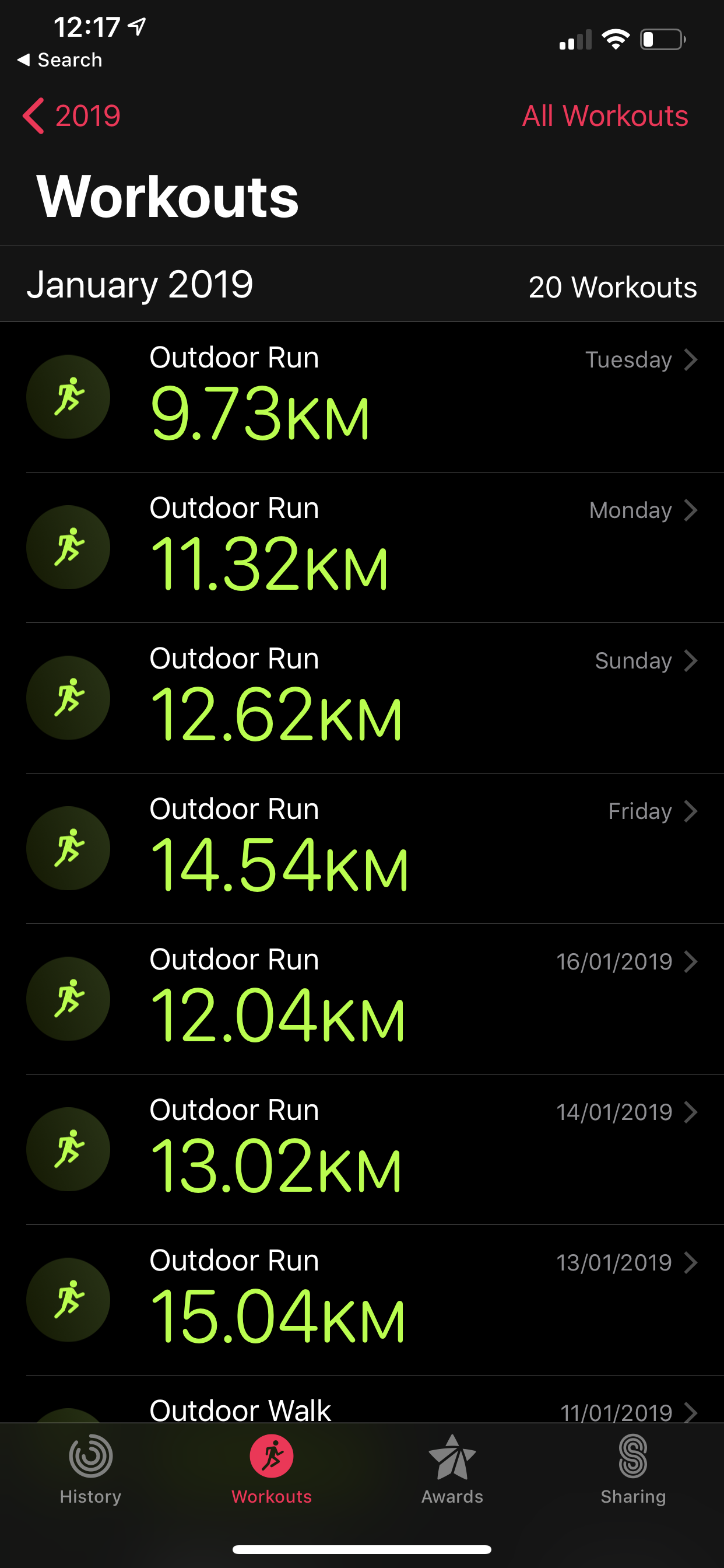Show the 13/01/2019 15.04 km run

(361, 1299)
